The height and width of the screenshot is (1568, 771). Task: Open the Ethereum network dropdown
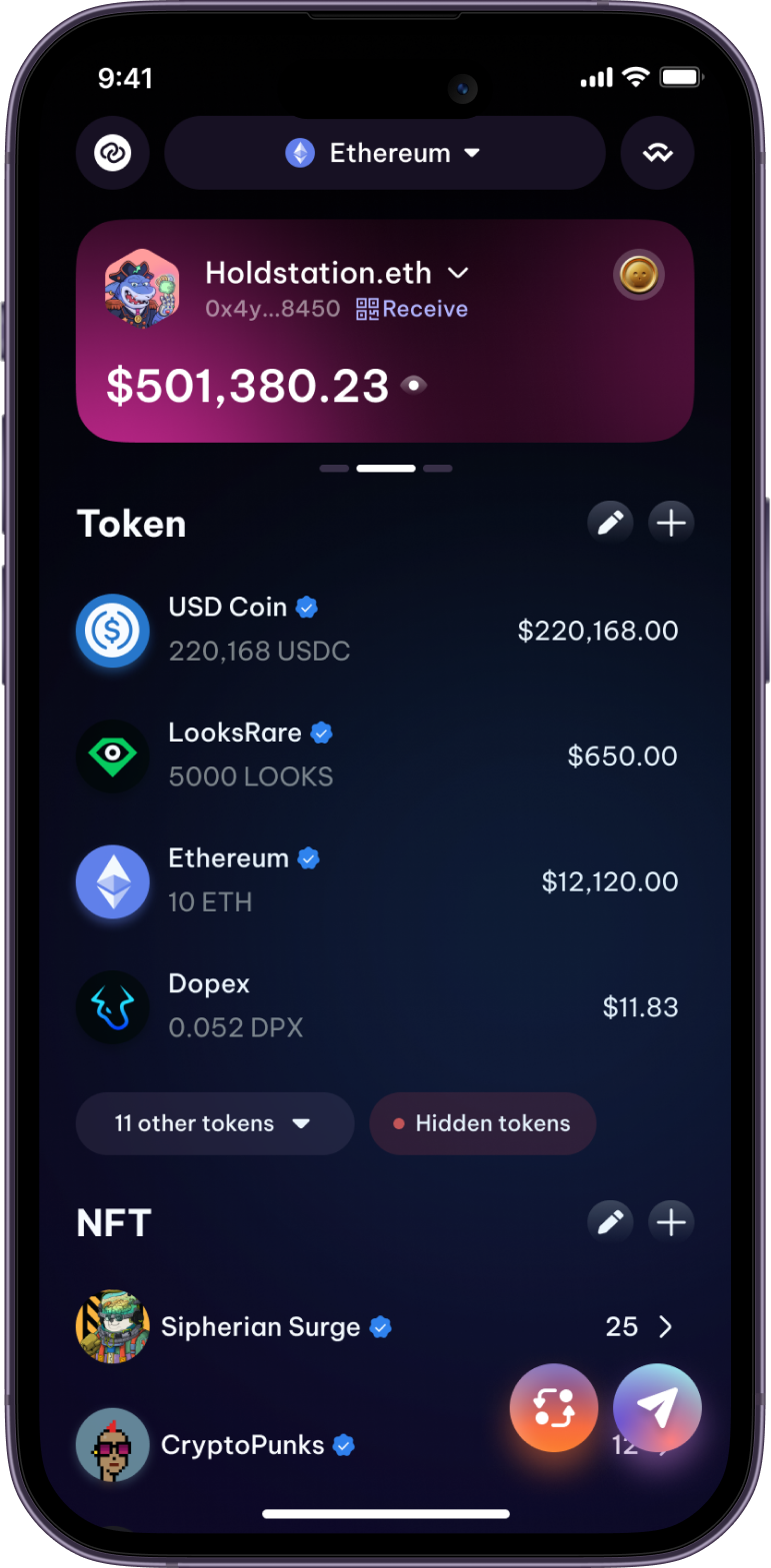click(x=385, y=153)
